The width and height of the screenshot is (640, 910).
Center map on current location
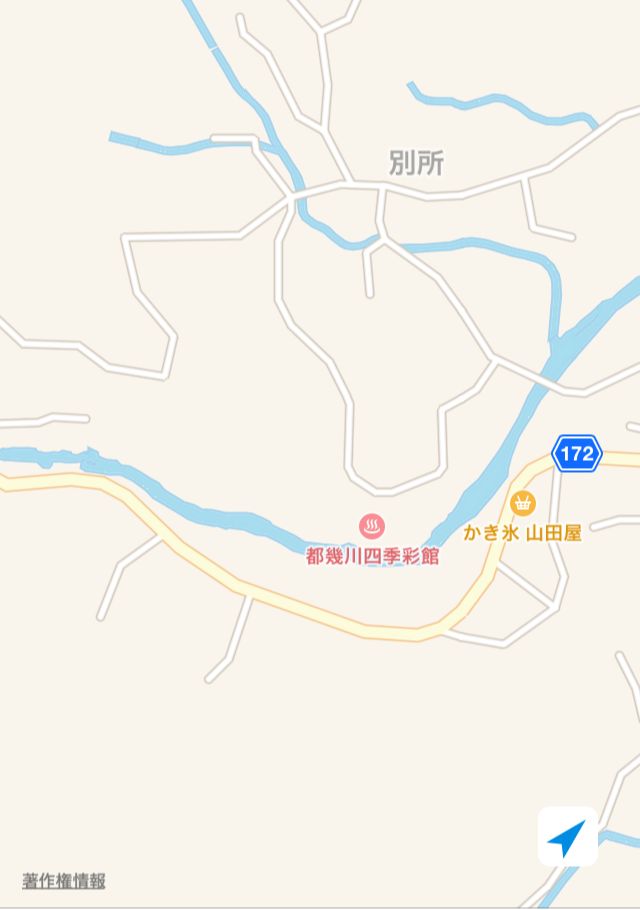pyautogui.click(x=567, y=837)
